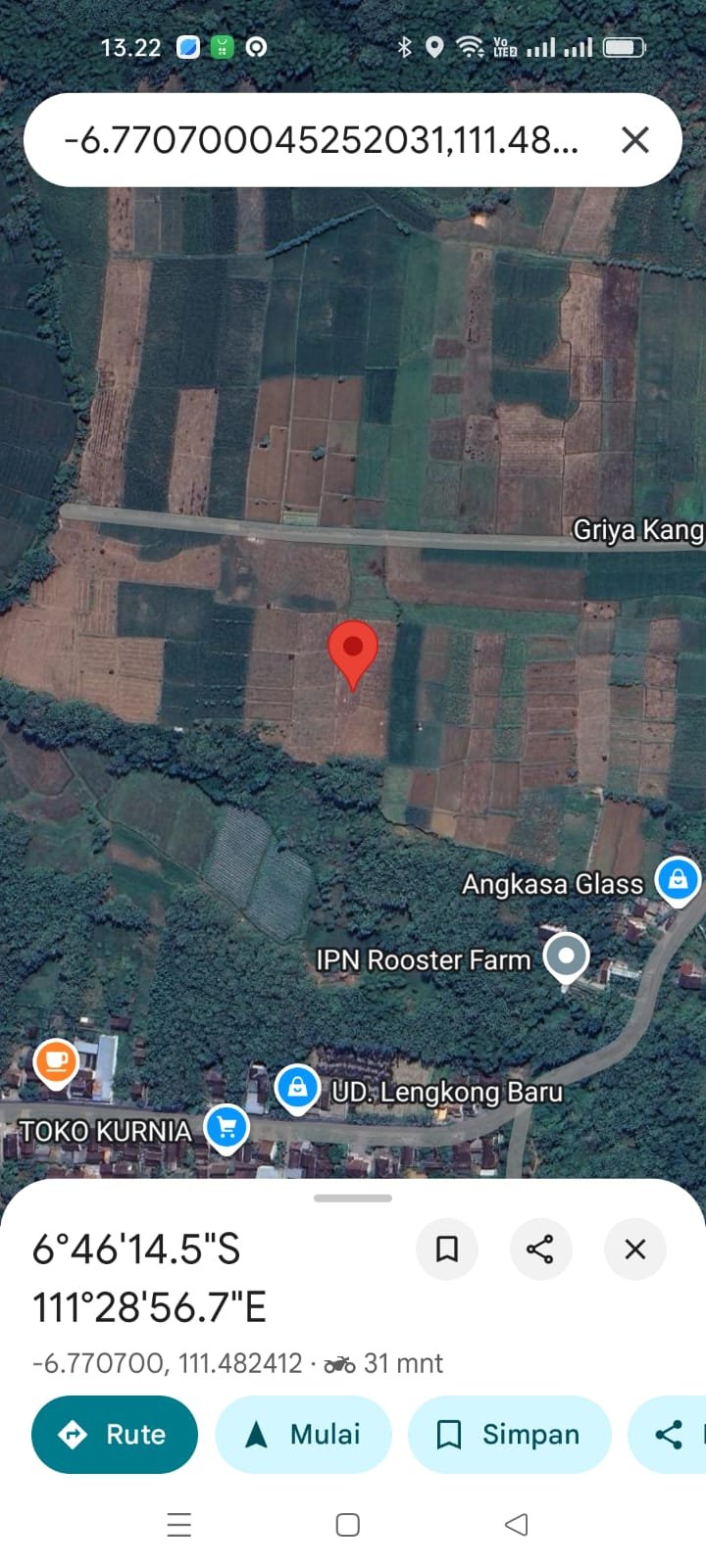Clear the search box with X
This screenshot has width=706, height=1568.
click(635, 140)
